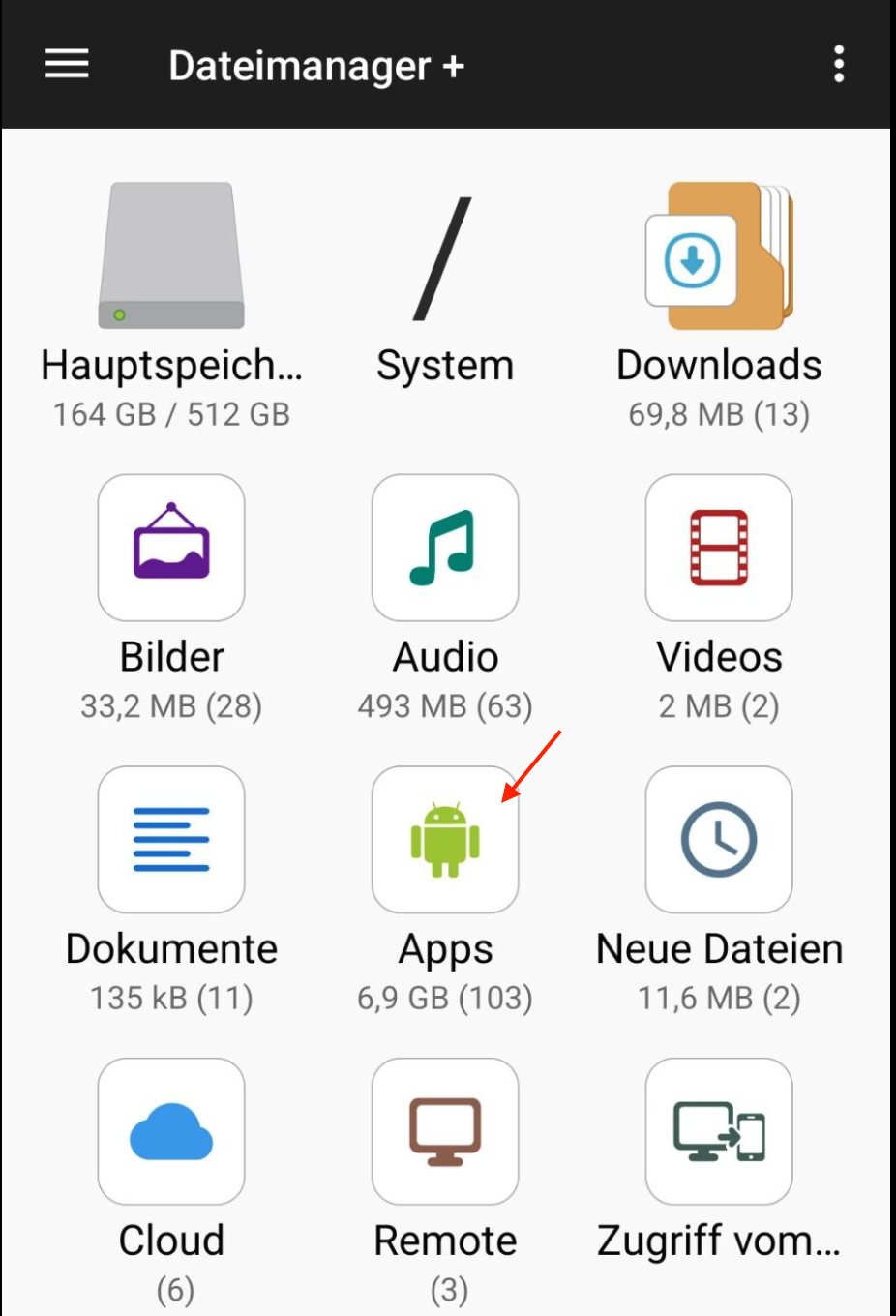Screen dimensions: 896x1316
Task: Open the Videos category
Action: click(x=719, y=548)
